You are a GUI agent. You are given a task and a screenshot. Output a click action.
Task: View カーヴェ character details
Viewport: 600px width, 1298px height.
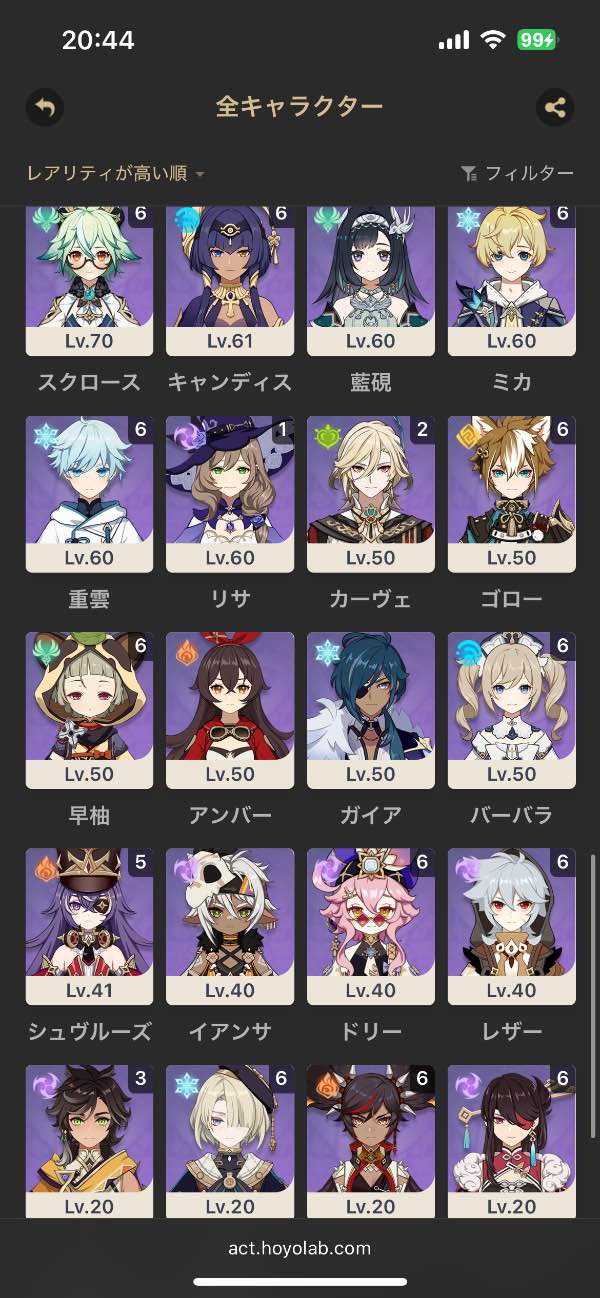(371, 494)
